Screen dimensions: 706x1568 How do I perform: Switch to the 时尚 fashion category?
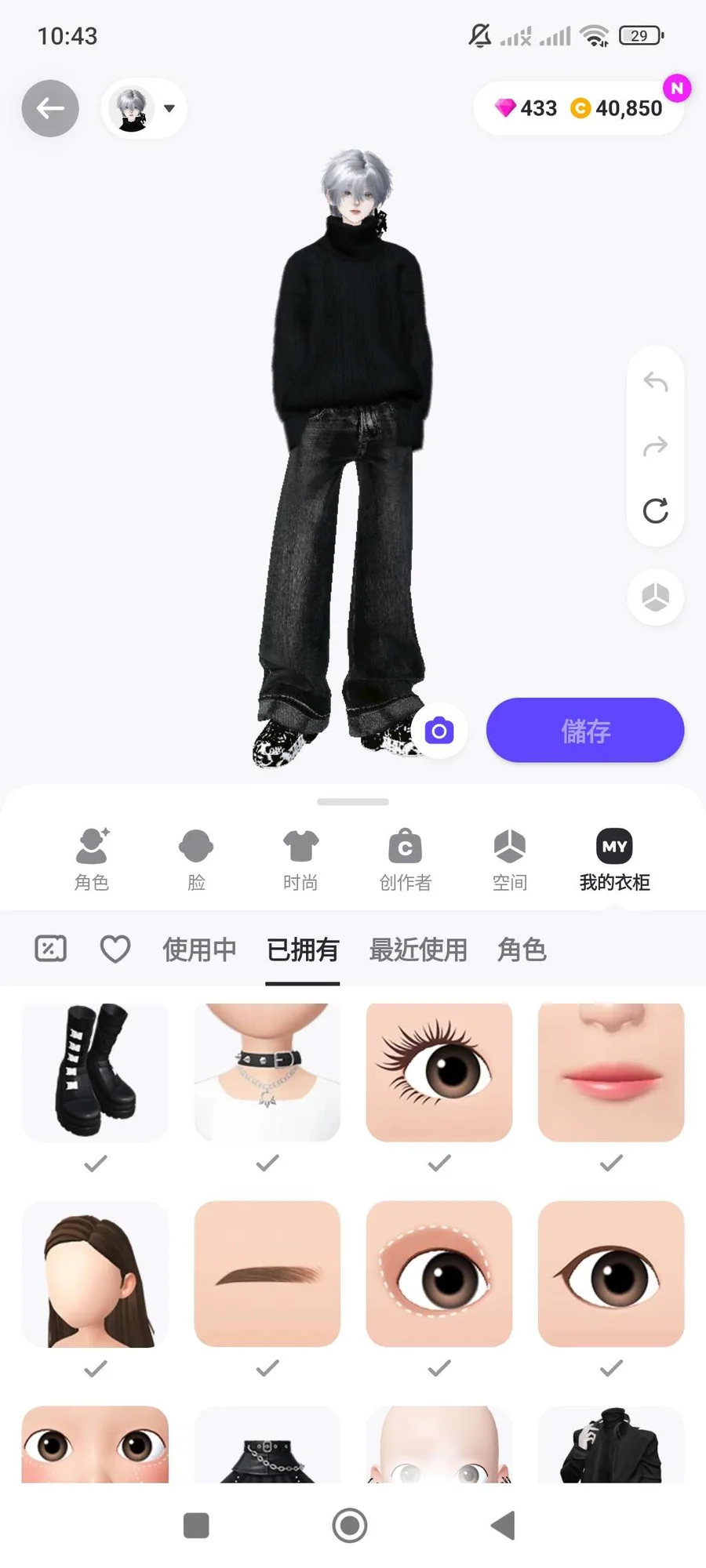coord(300,860)
